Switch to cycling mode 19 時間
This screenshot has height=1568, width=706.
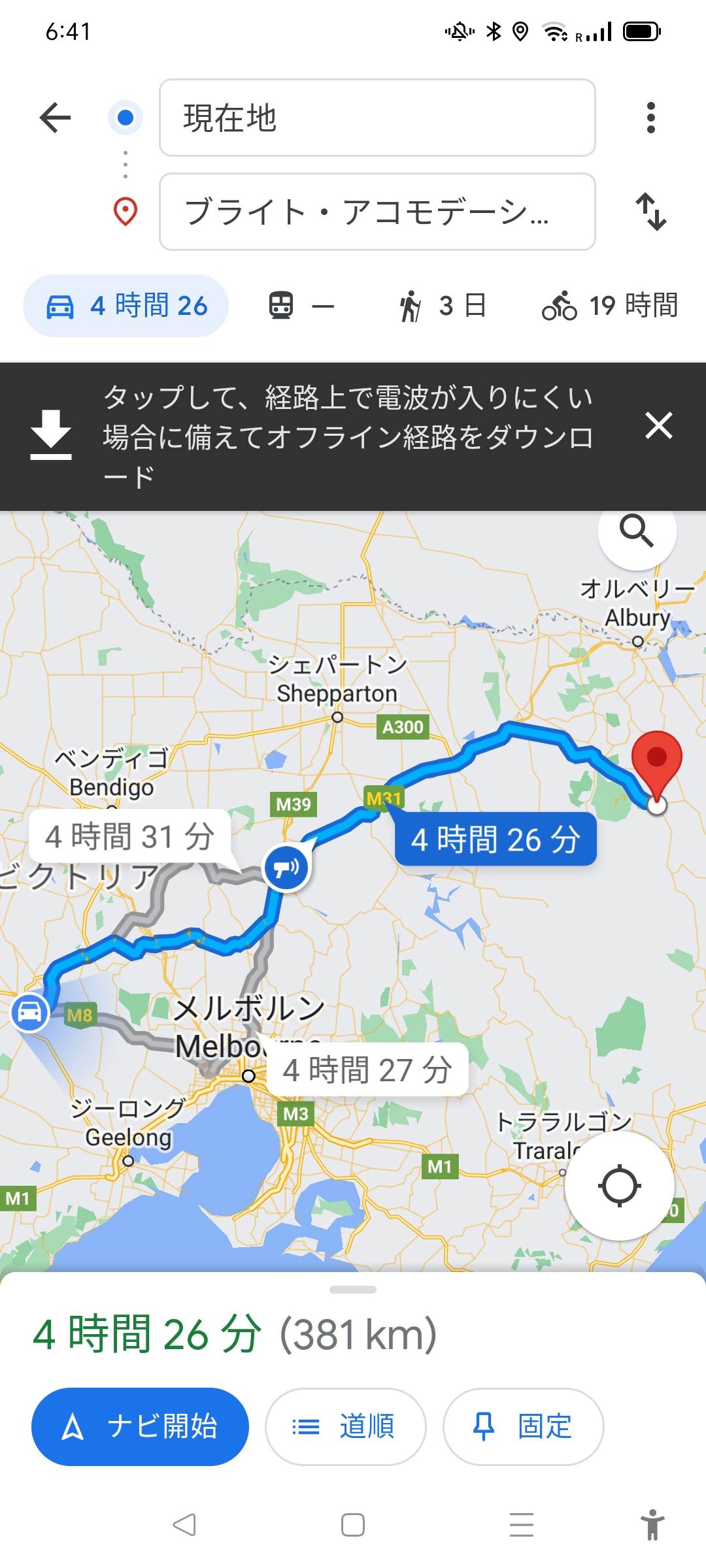click(609, 306)
